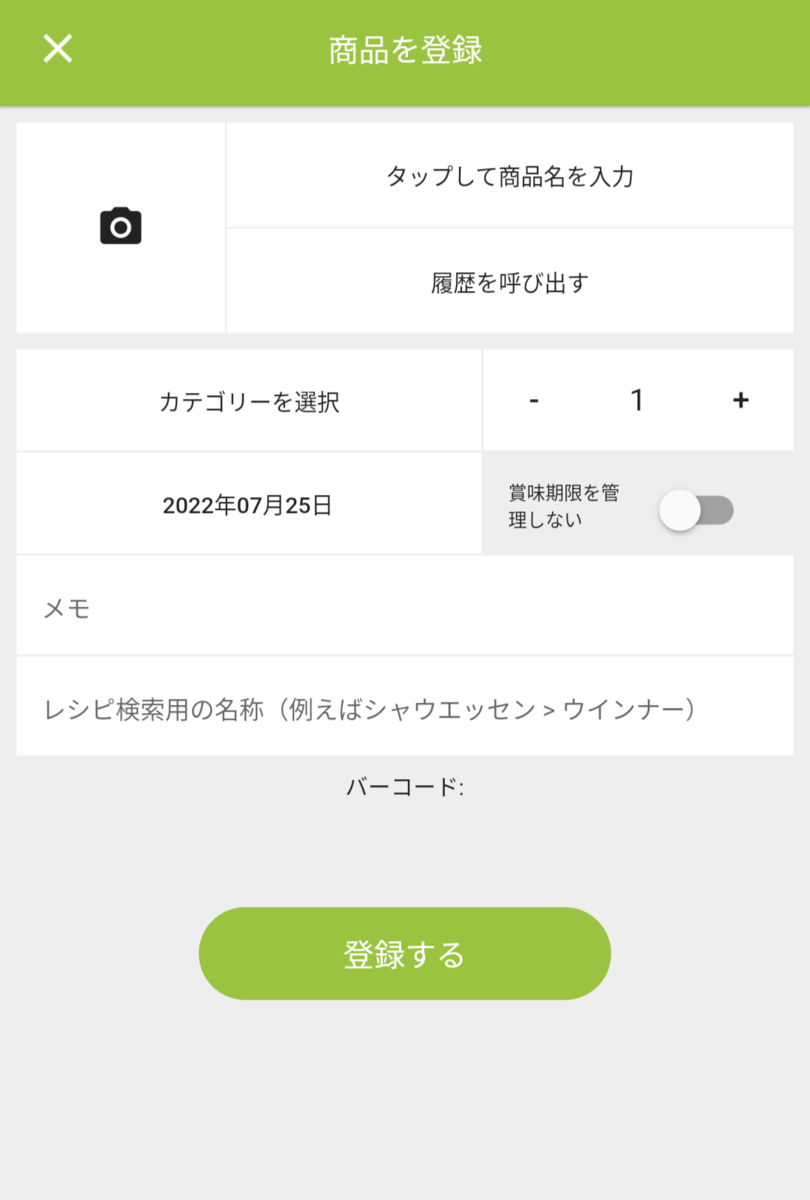Open 履歴を呼び出す history
810x1200 pixels.
coord(510,283)
